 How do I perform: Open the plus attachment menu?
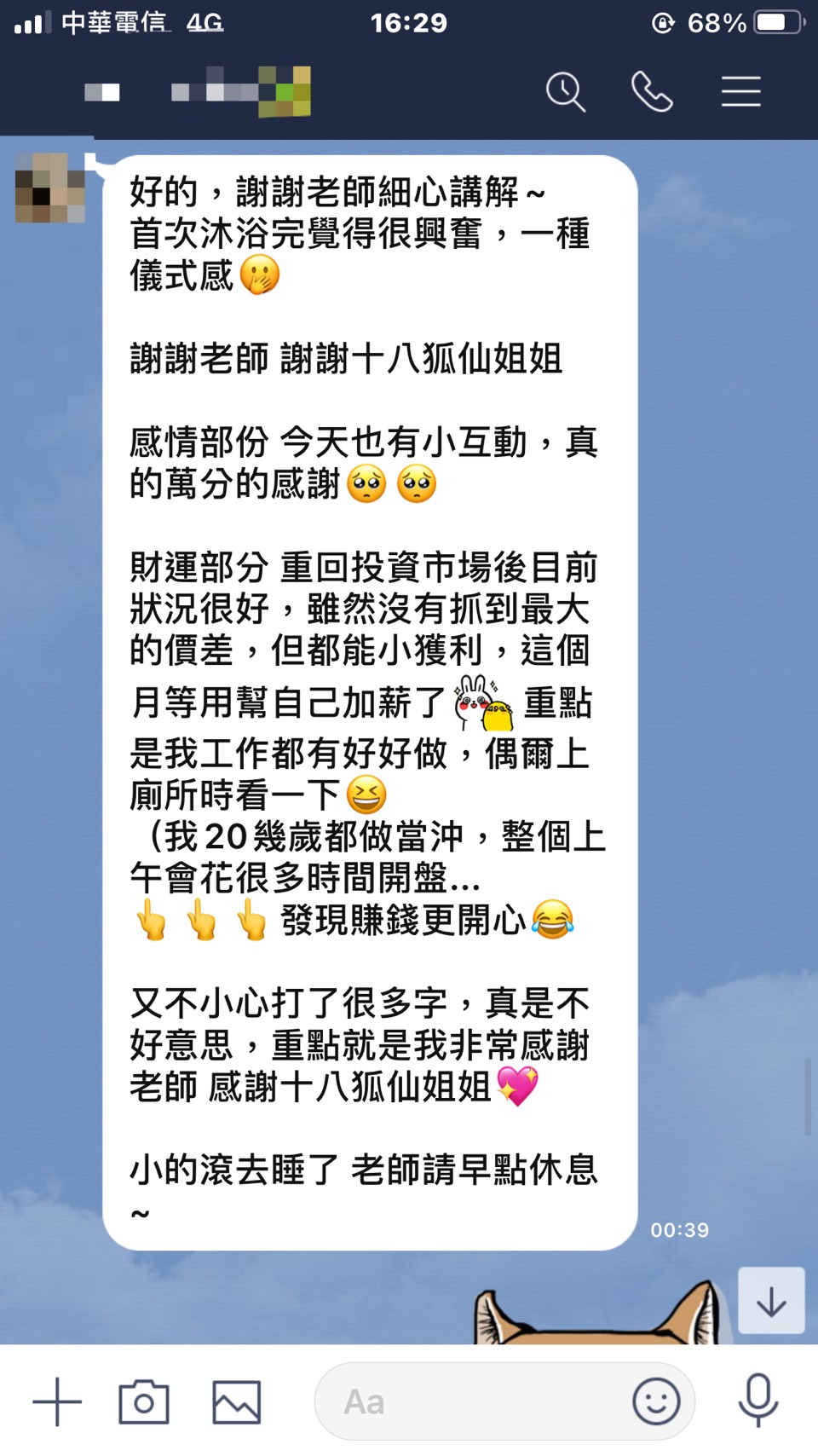pos(57,1401)
